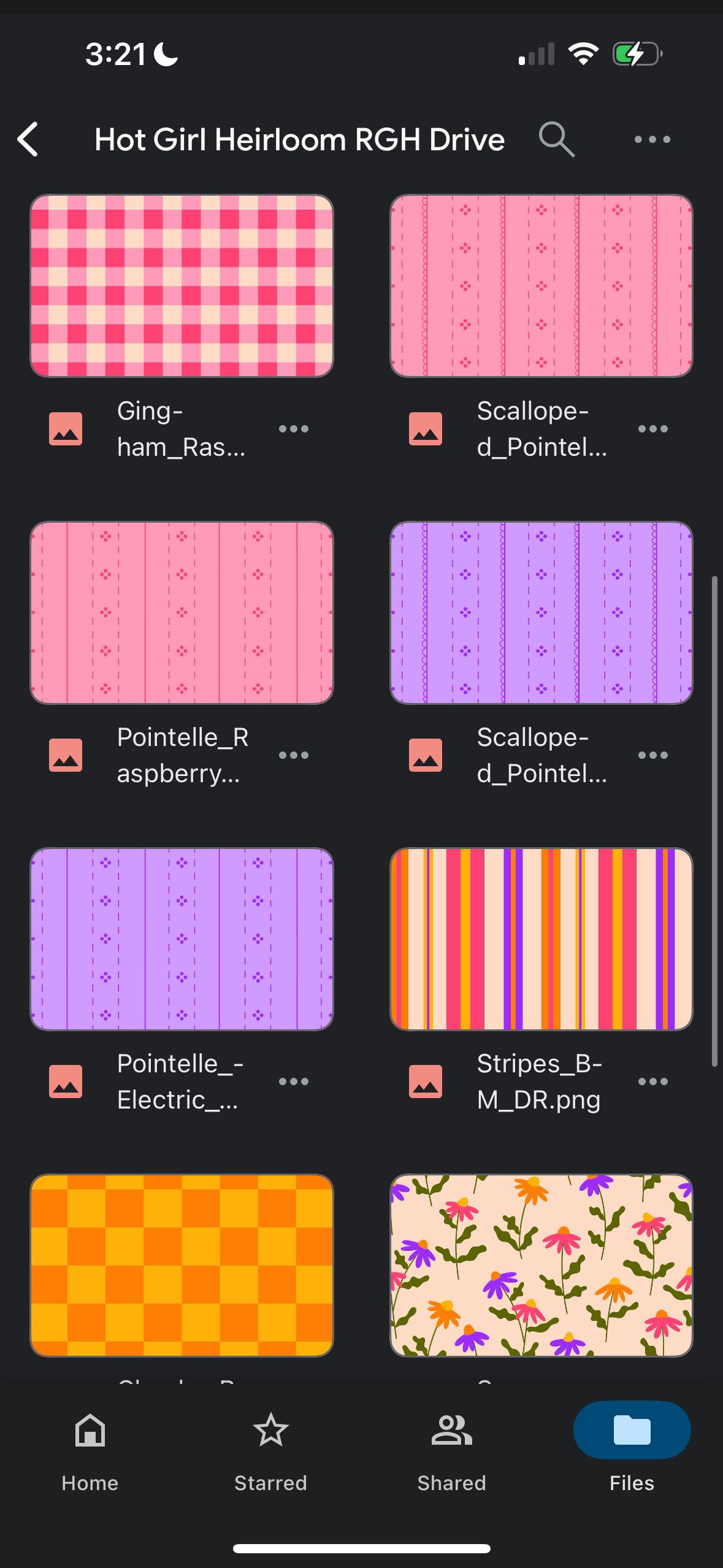Screen dimensions: 723x1568
Task: Open more options for Pointelle_Raspberry... file
Action: point(293,755)
